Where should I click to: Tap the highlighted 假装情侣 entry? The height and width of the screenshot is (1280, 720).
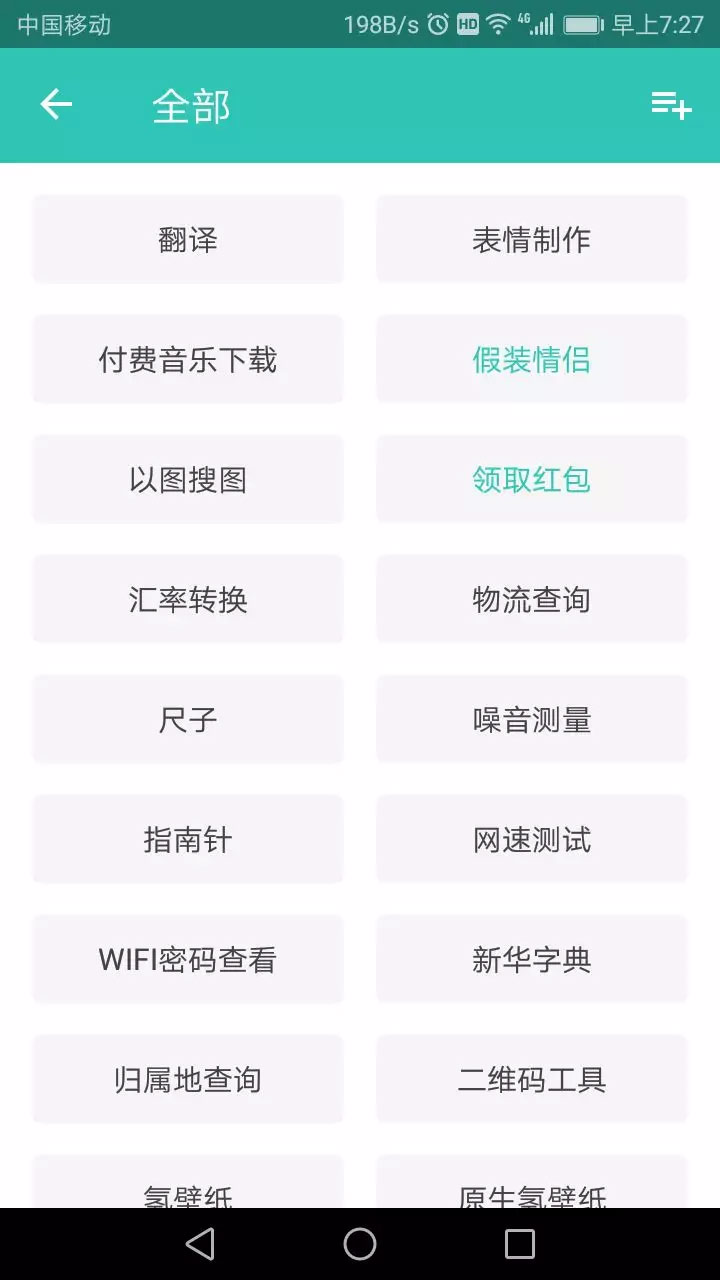pos(531,359)
